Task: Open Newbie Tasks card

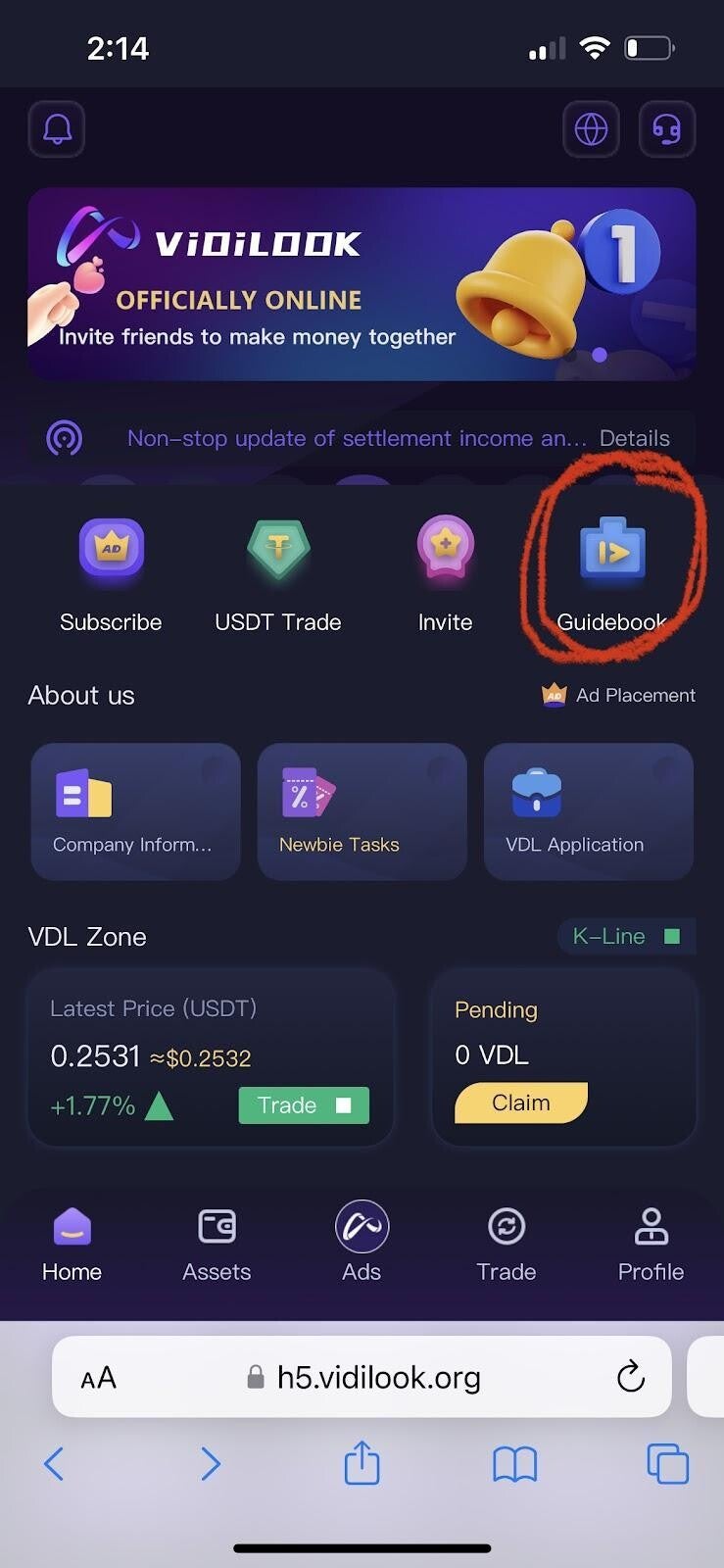Action: [x=362, y=811]
